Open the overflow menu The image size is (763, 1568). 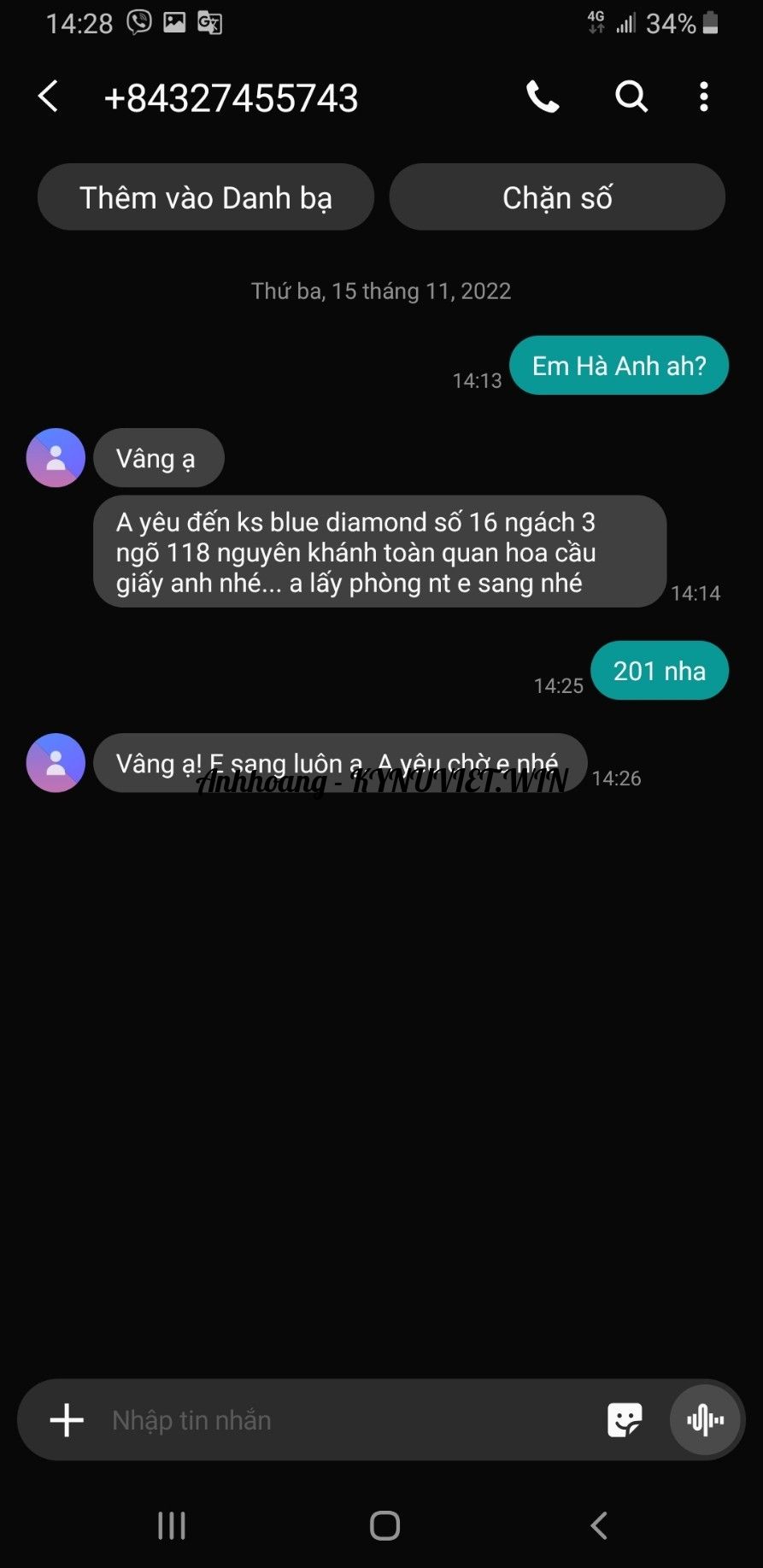704,97
